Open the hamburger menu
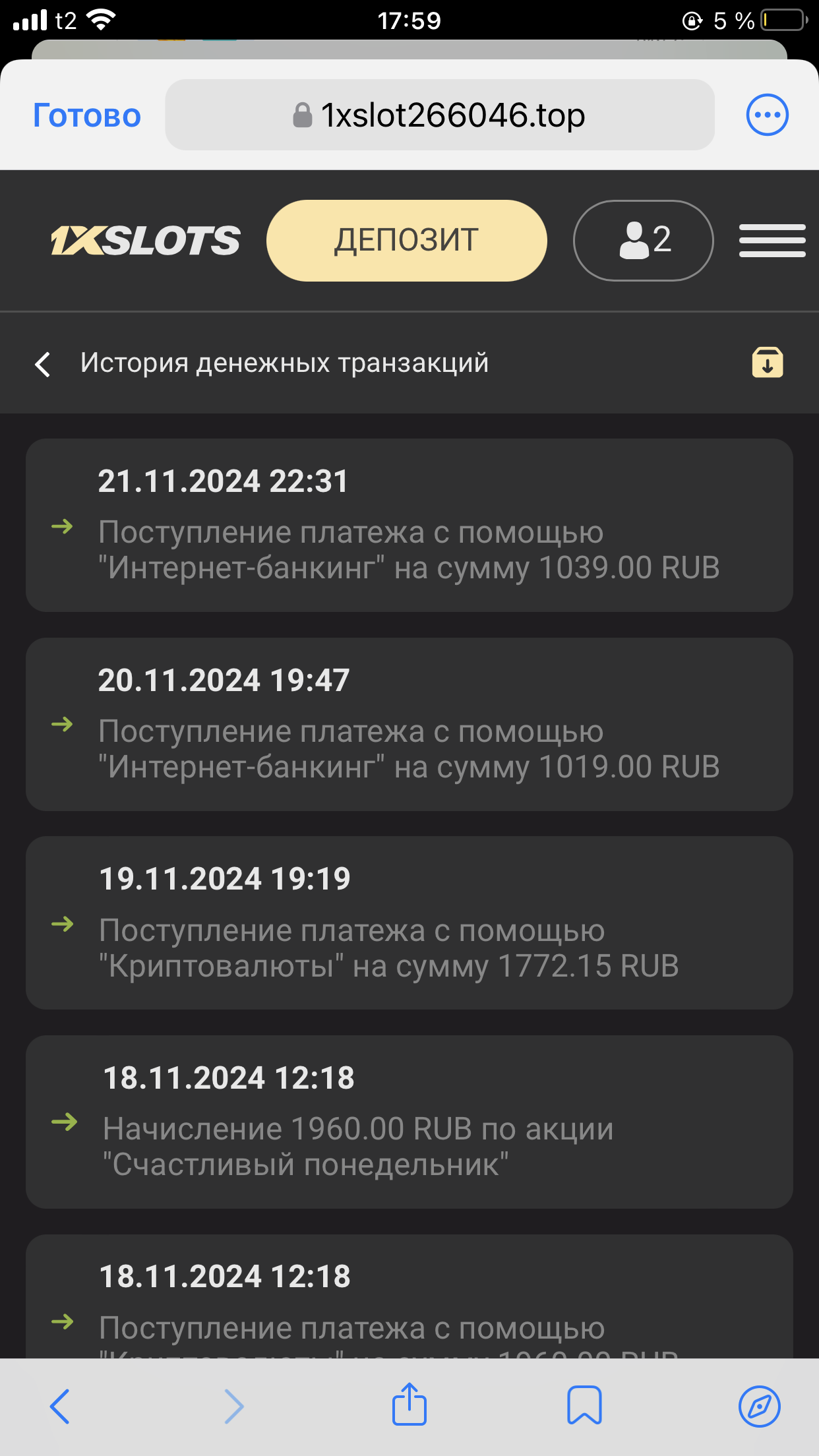819x1456 pixels. pyautogui.click(x=772, y=240)
